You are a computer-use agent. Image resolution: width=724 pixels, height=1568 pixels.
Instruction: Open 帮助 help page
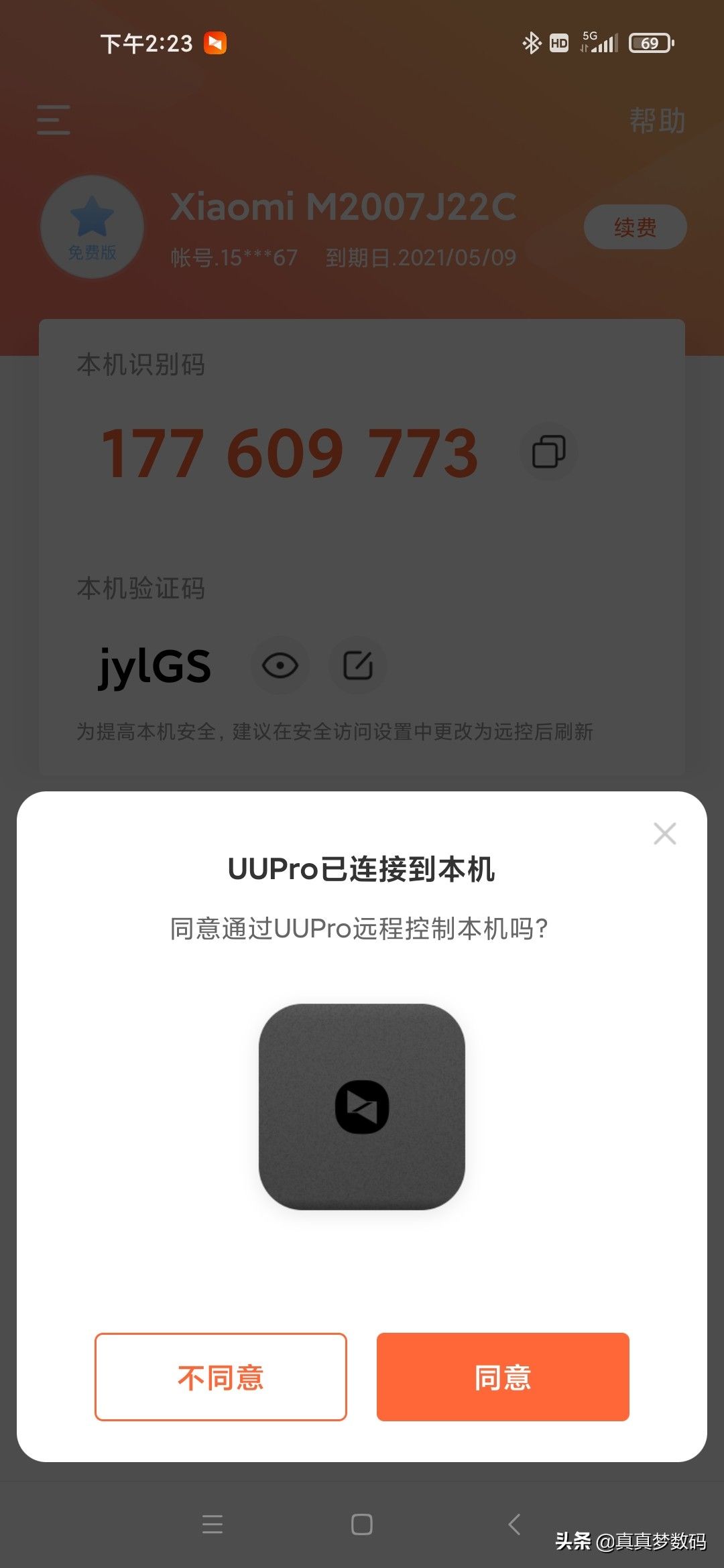657,121
